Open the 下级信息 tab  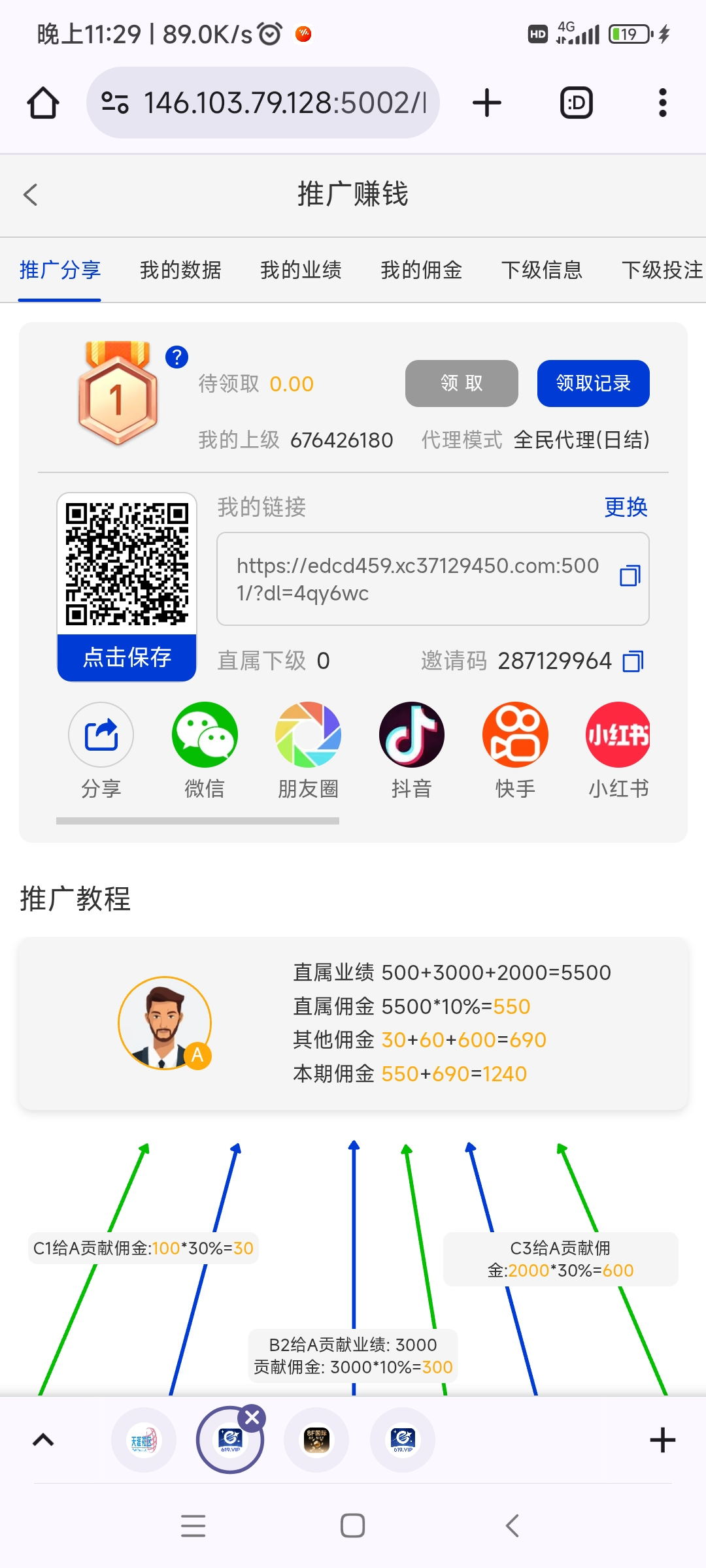coord(541,270)
